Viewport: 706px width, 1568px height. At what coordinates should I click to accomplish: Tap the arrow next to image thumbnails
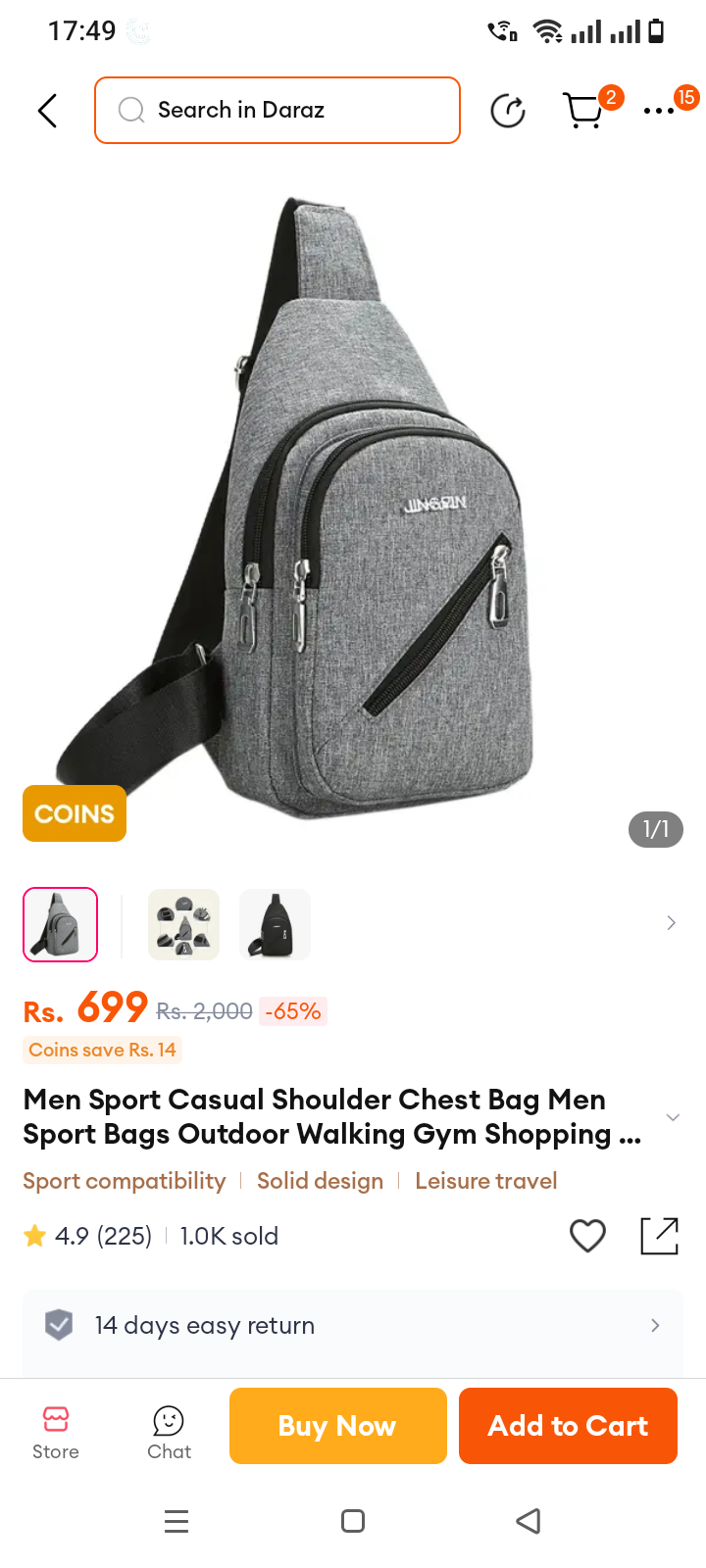[671, 923]
